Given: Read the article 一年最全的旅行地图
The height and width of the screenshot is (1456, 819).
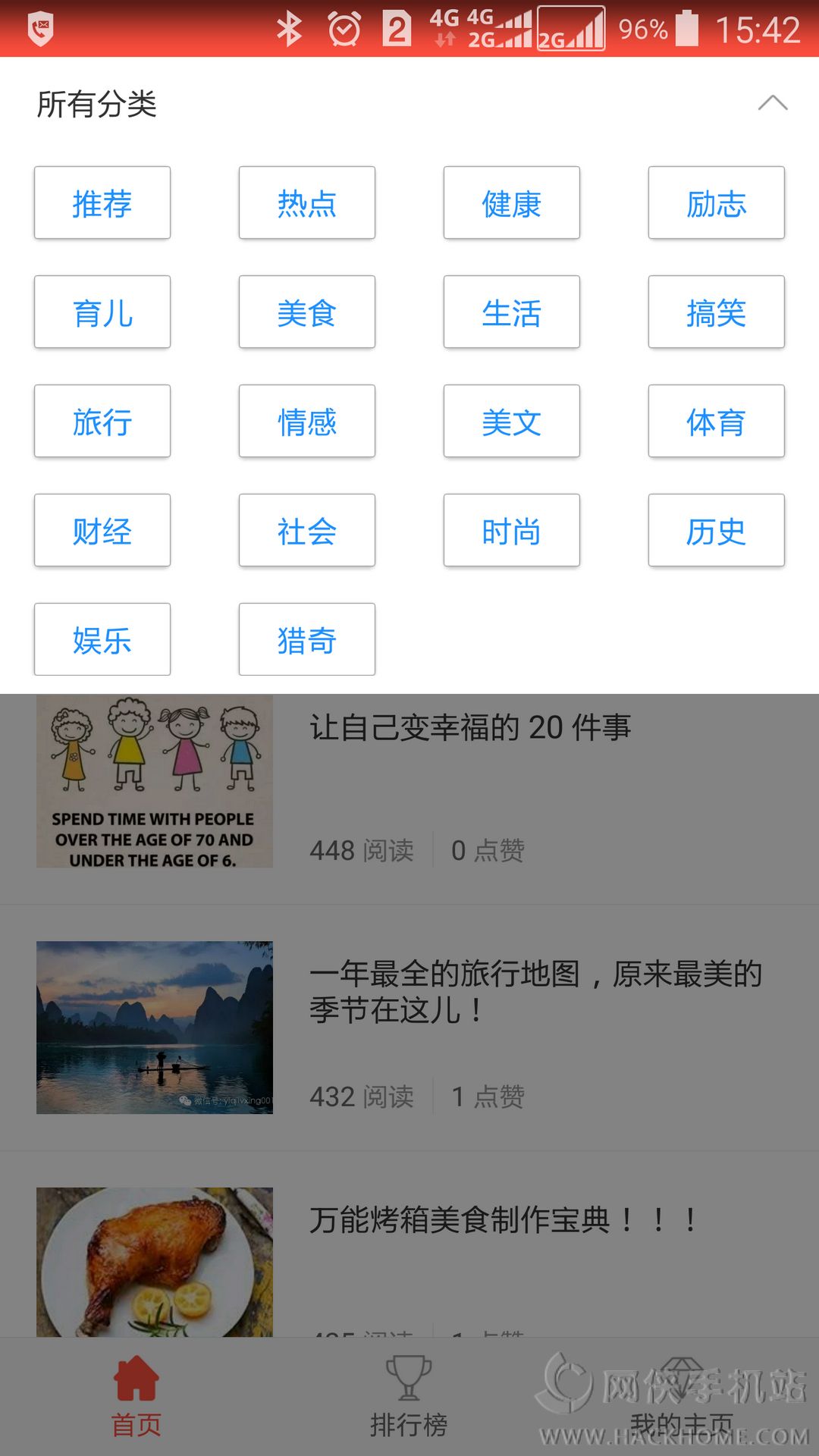Looking at the screenshot, I should click(x=535, y=992).
